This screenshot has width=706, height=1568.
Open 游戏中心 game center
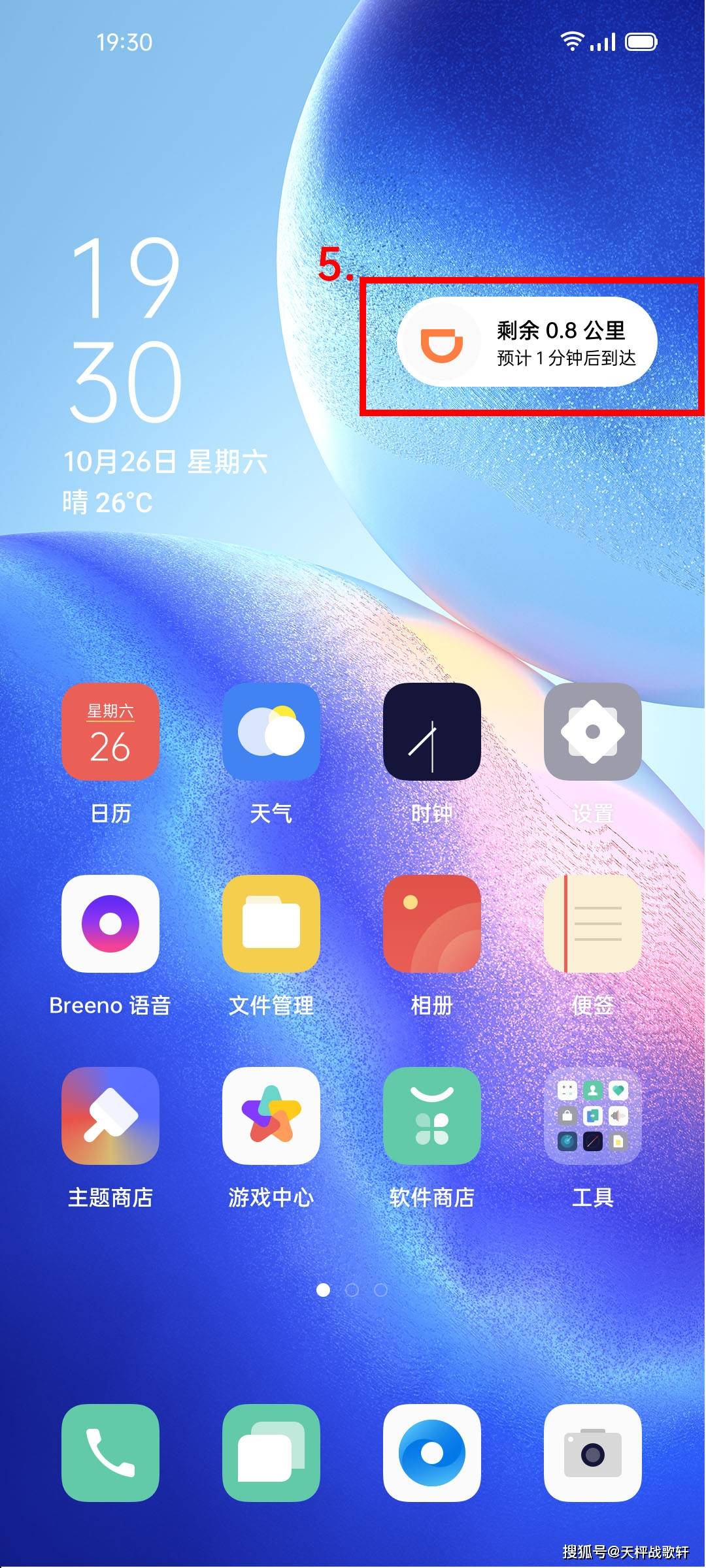click(x=271, y=1116)
